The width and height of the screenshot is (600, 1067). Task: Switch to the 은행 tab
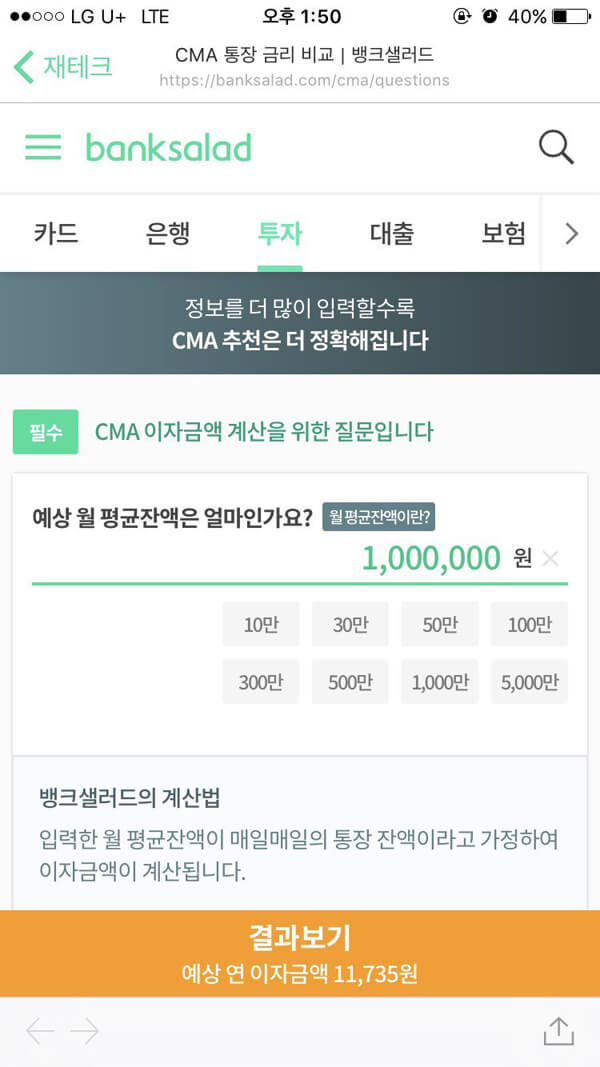(168, 234)
